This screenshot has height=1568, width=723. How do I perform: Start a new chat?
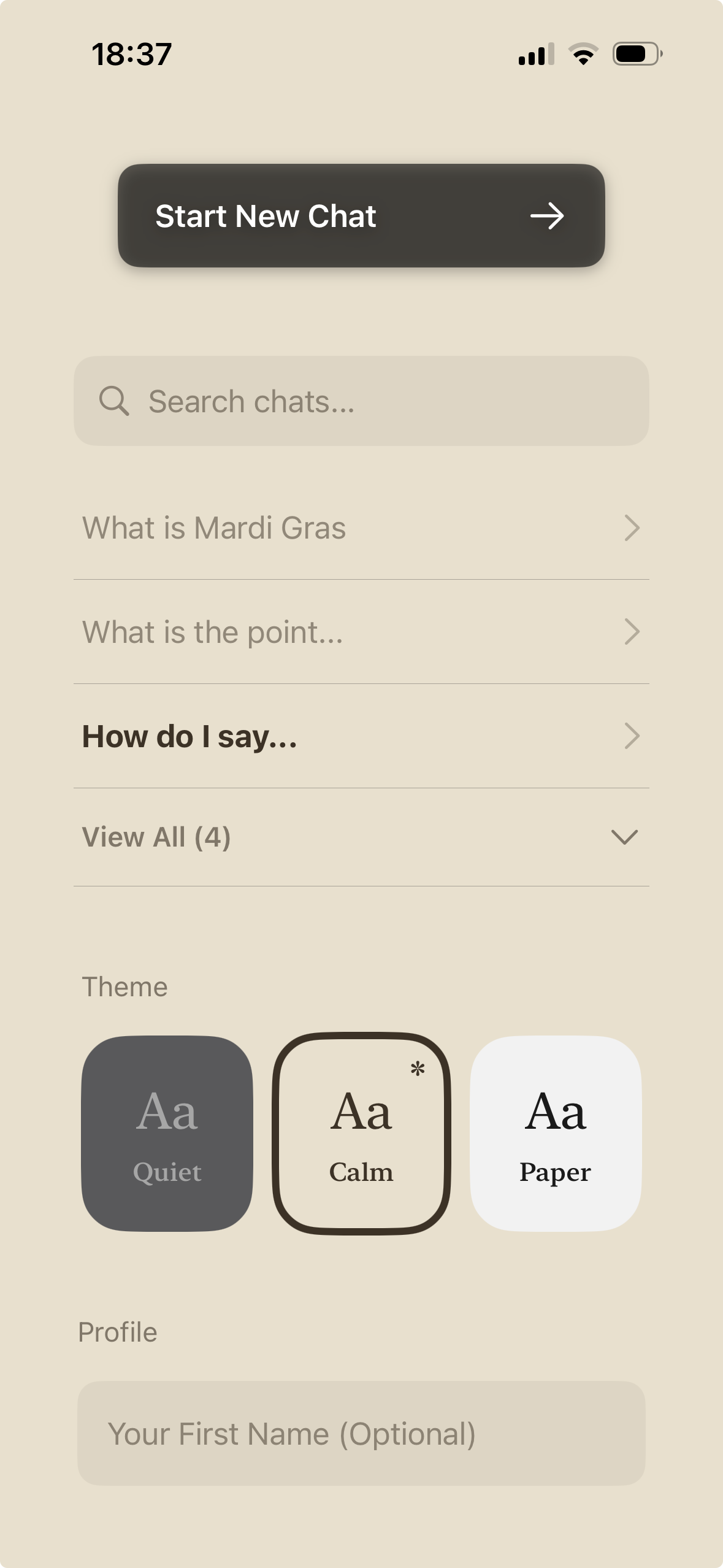[361, 216]
